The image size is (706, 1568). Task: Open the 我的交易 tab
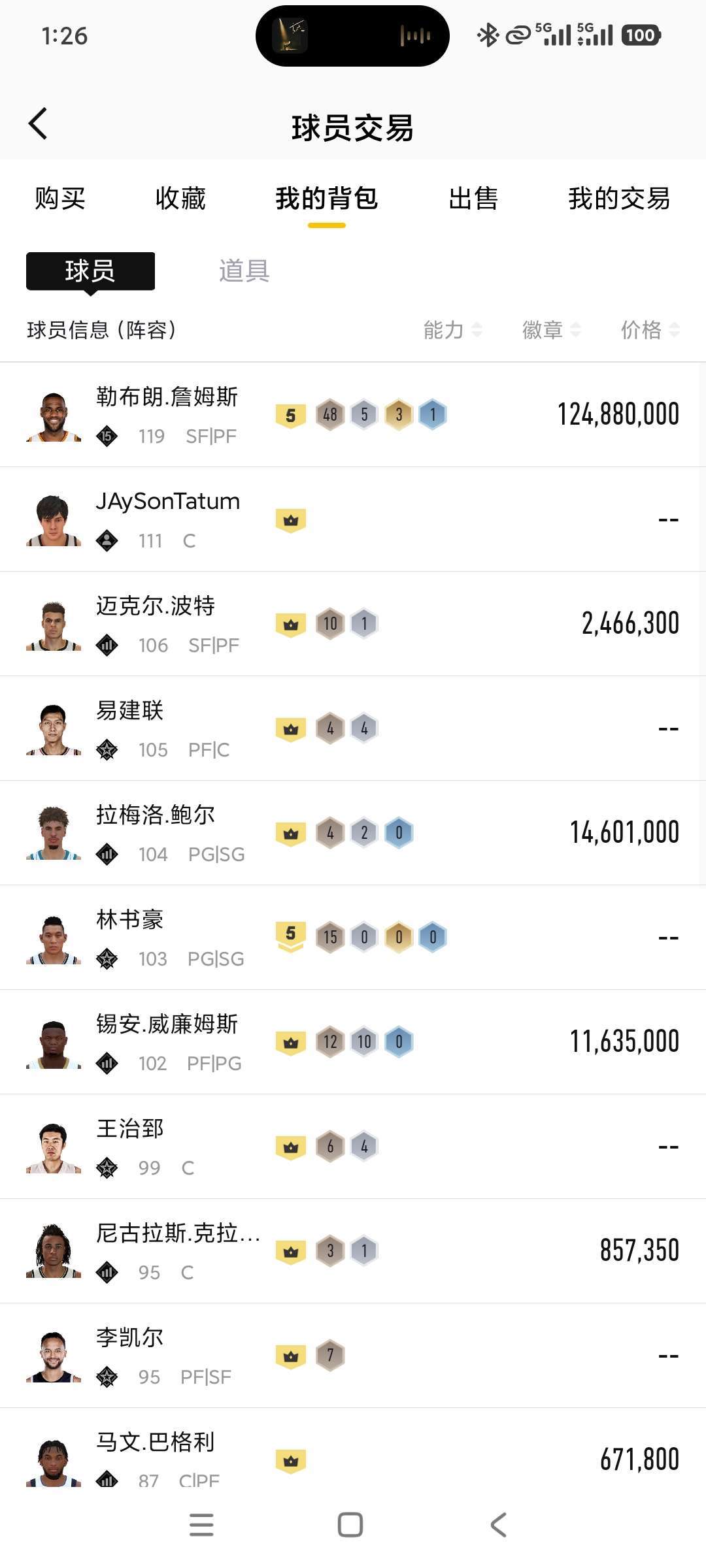click(x=618, y=199)
